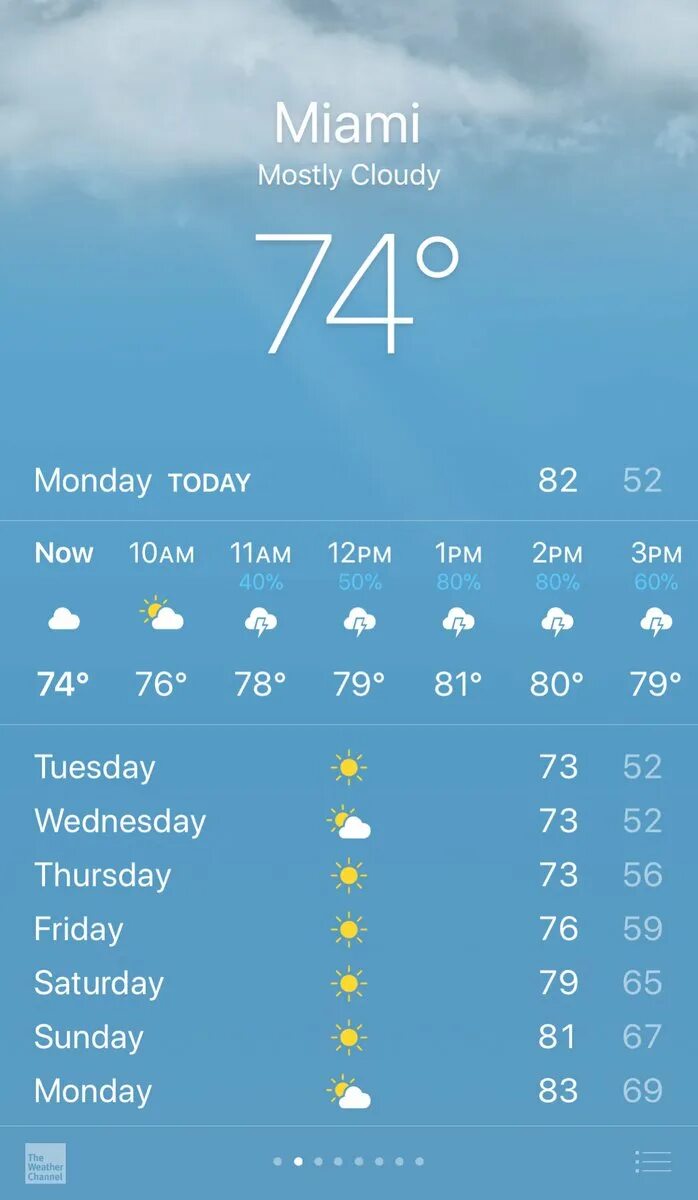
Task: Tap the city page indicator dots
Action: 348,1161
